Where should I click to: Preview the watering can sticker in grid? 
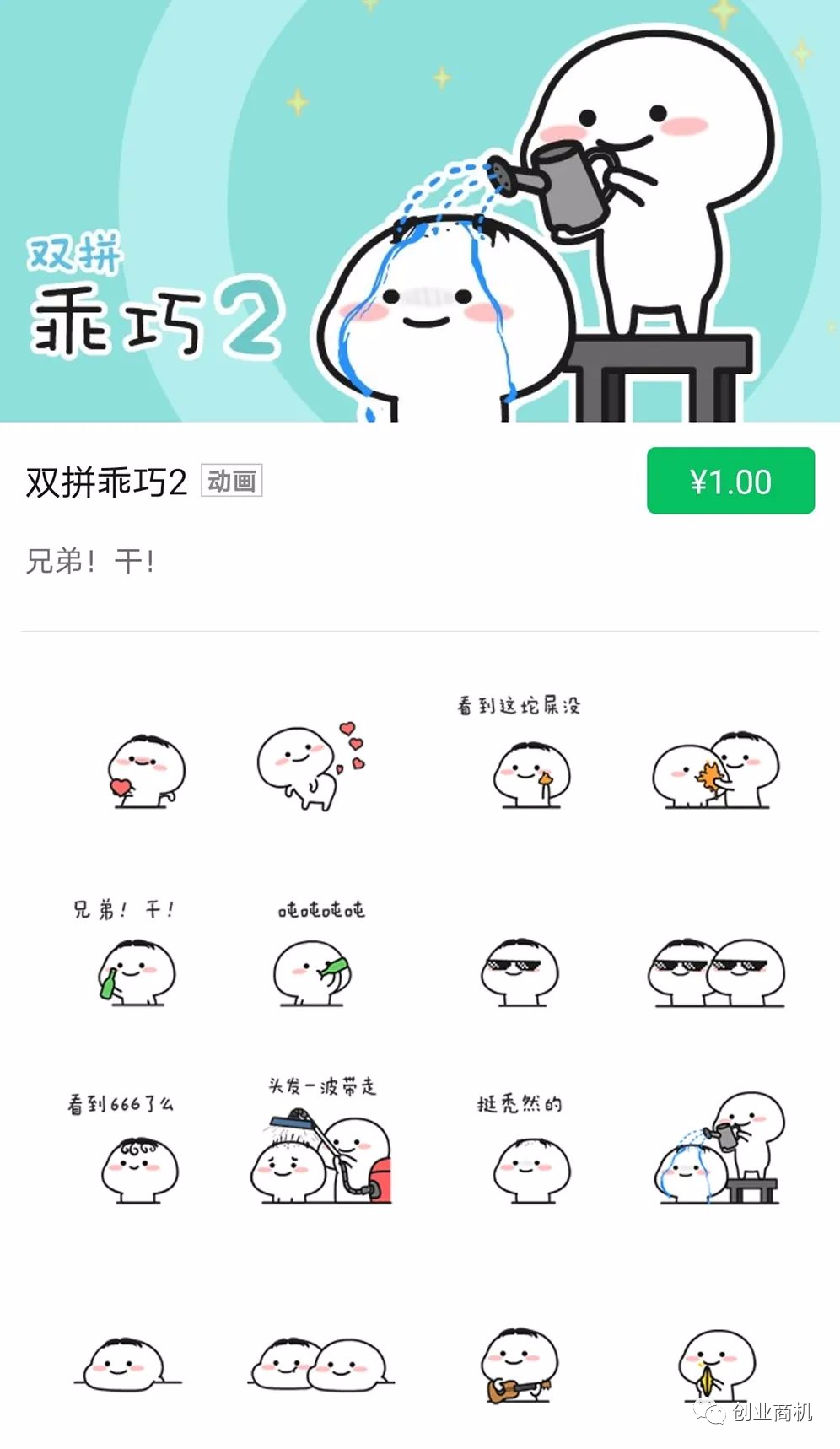point(719,1149)
